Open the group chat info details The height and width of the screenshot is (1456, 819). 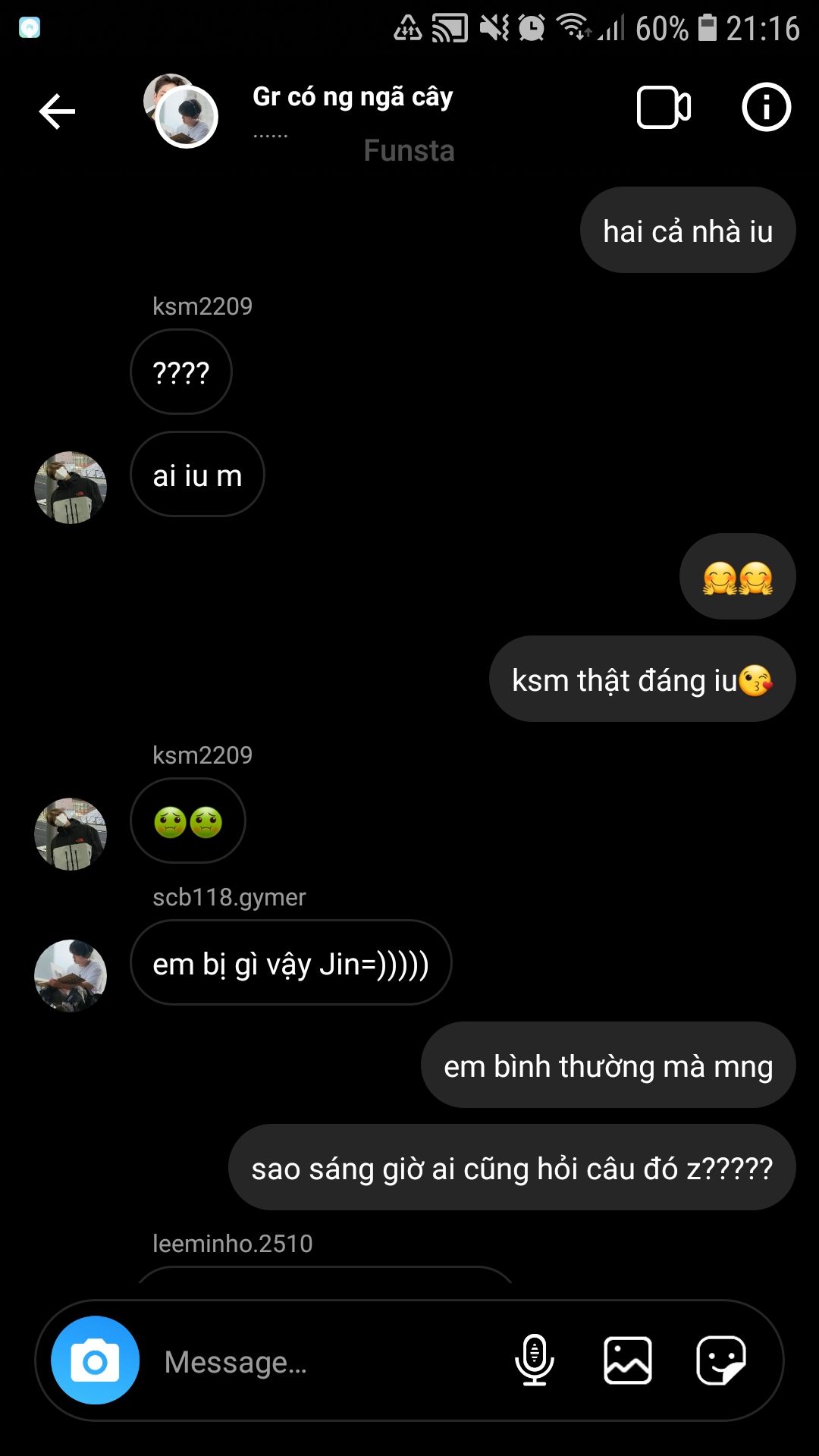[766, 108]
